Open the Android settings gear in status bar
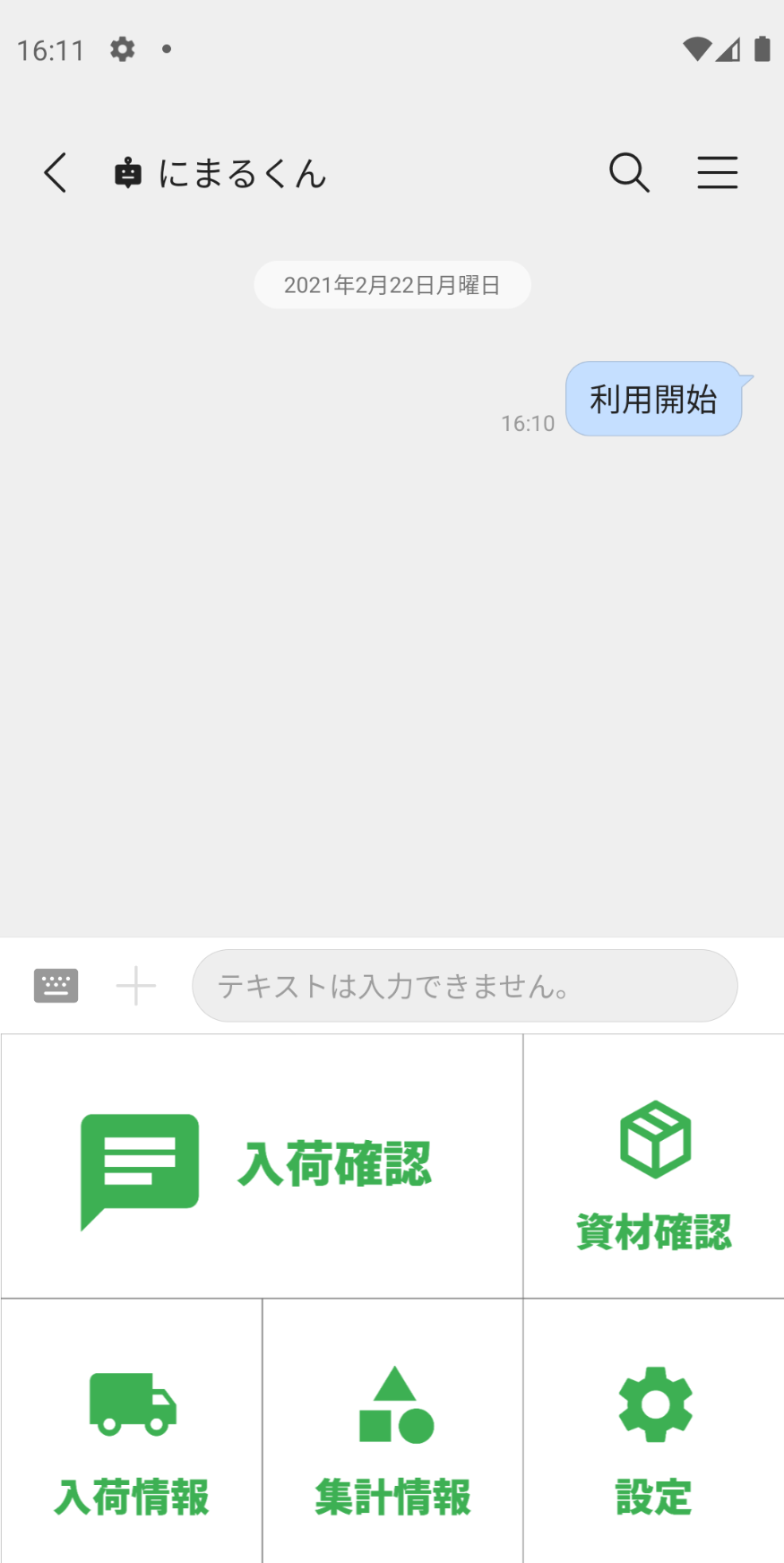 [x=122, y=50]
